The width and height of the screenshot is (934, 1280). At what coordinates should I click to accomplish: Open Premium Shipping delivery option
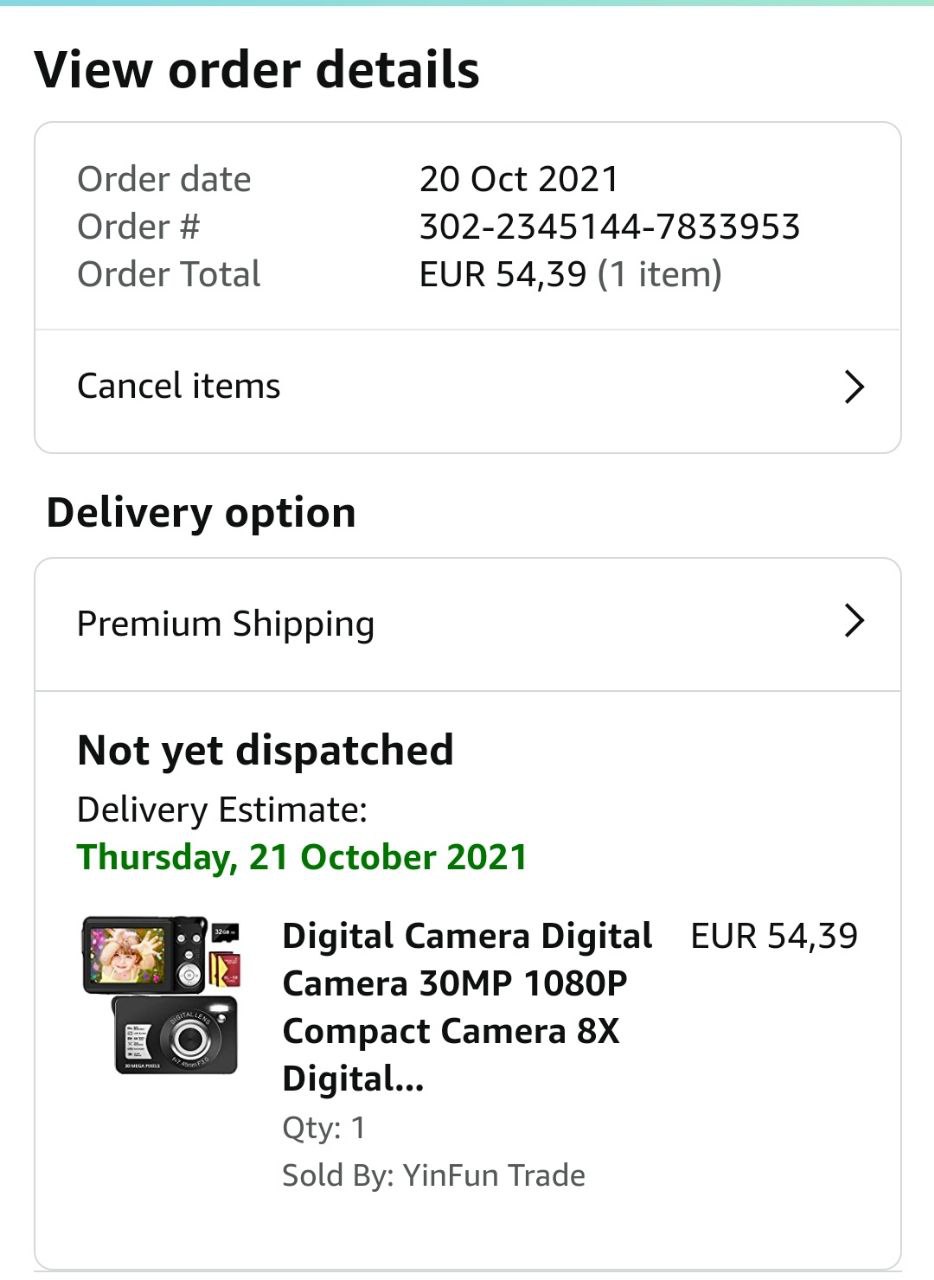point(467,624)
